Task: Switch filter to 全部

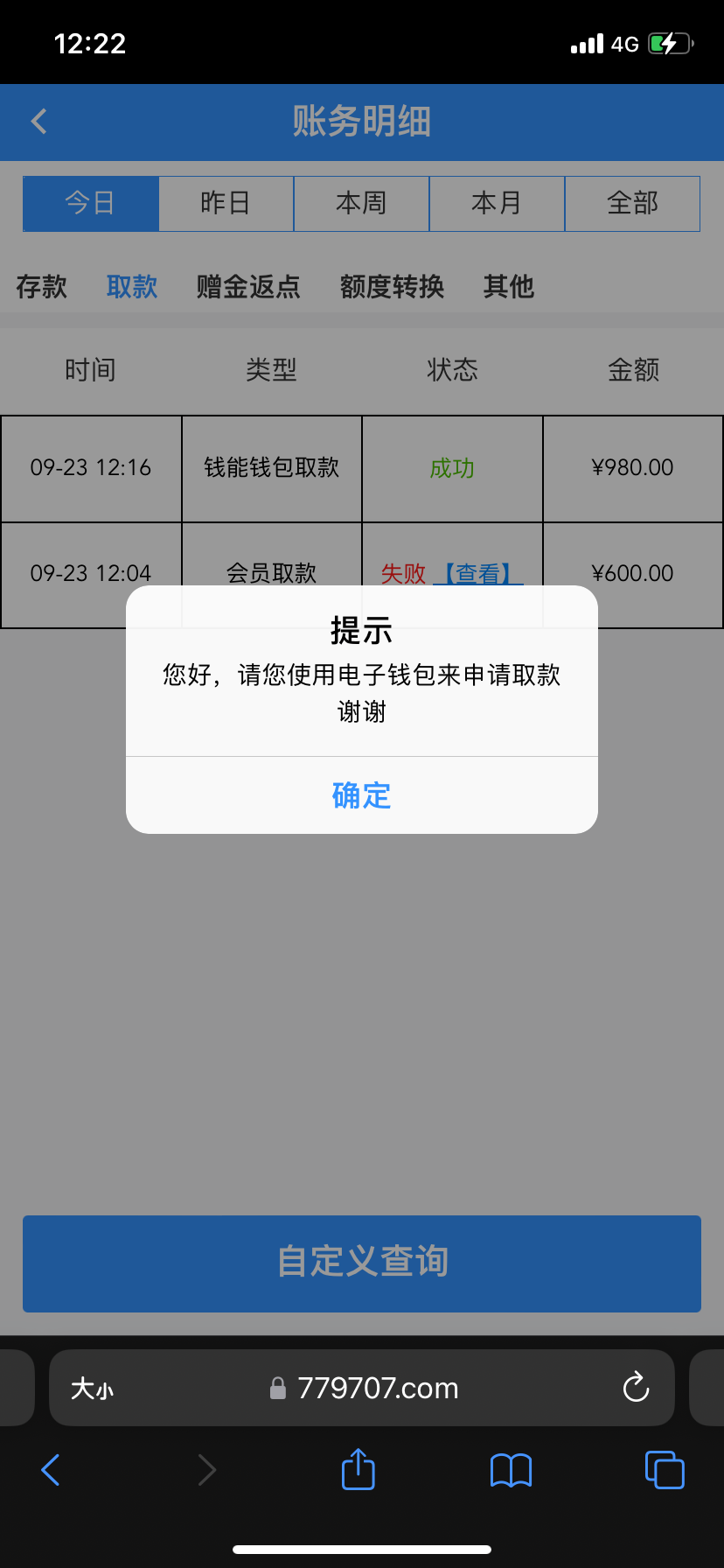Action: 632,203
